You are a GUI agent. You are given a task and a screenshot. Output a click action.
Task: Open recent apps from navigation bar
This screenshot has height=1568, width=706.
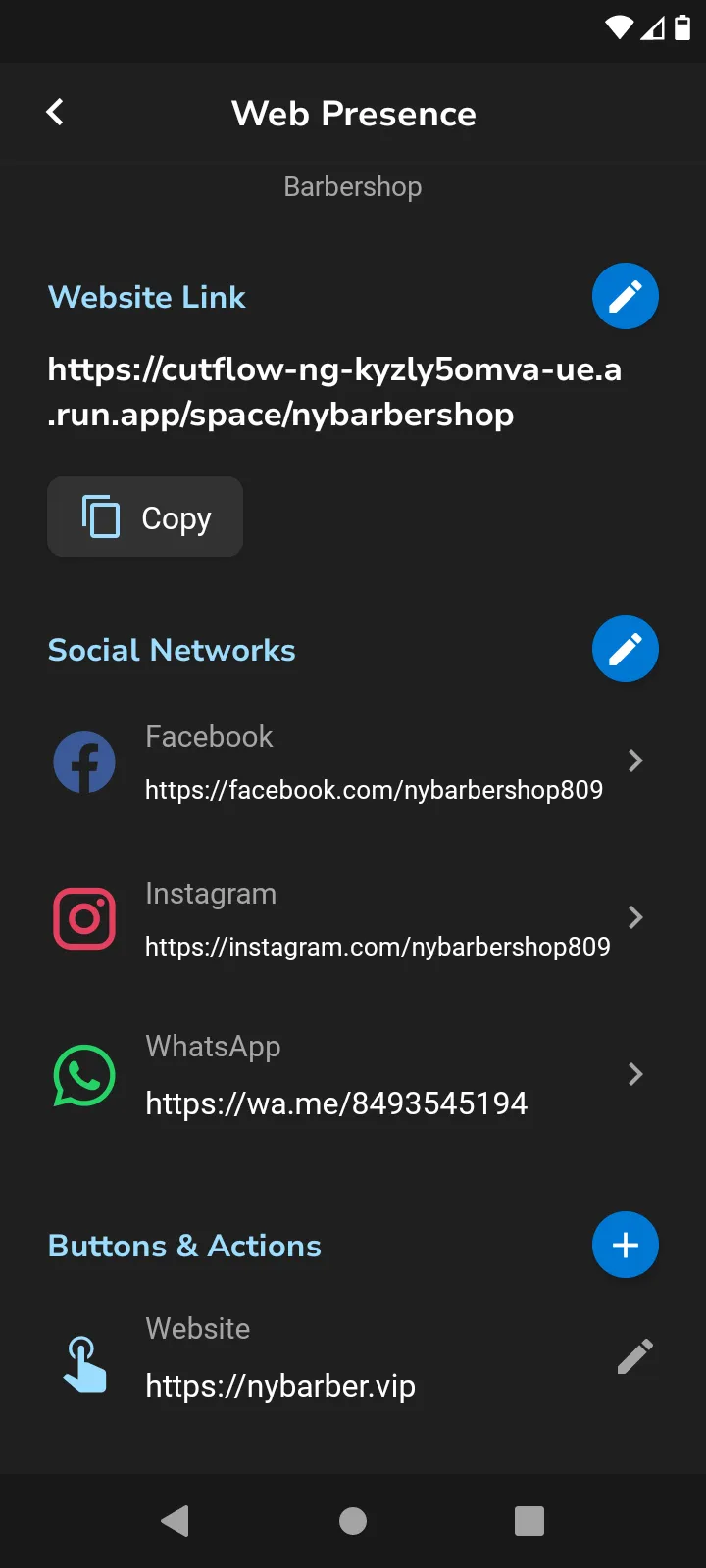529,1521
